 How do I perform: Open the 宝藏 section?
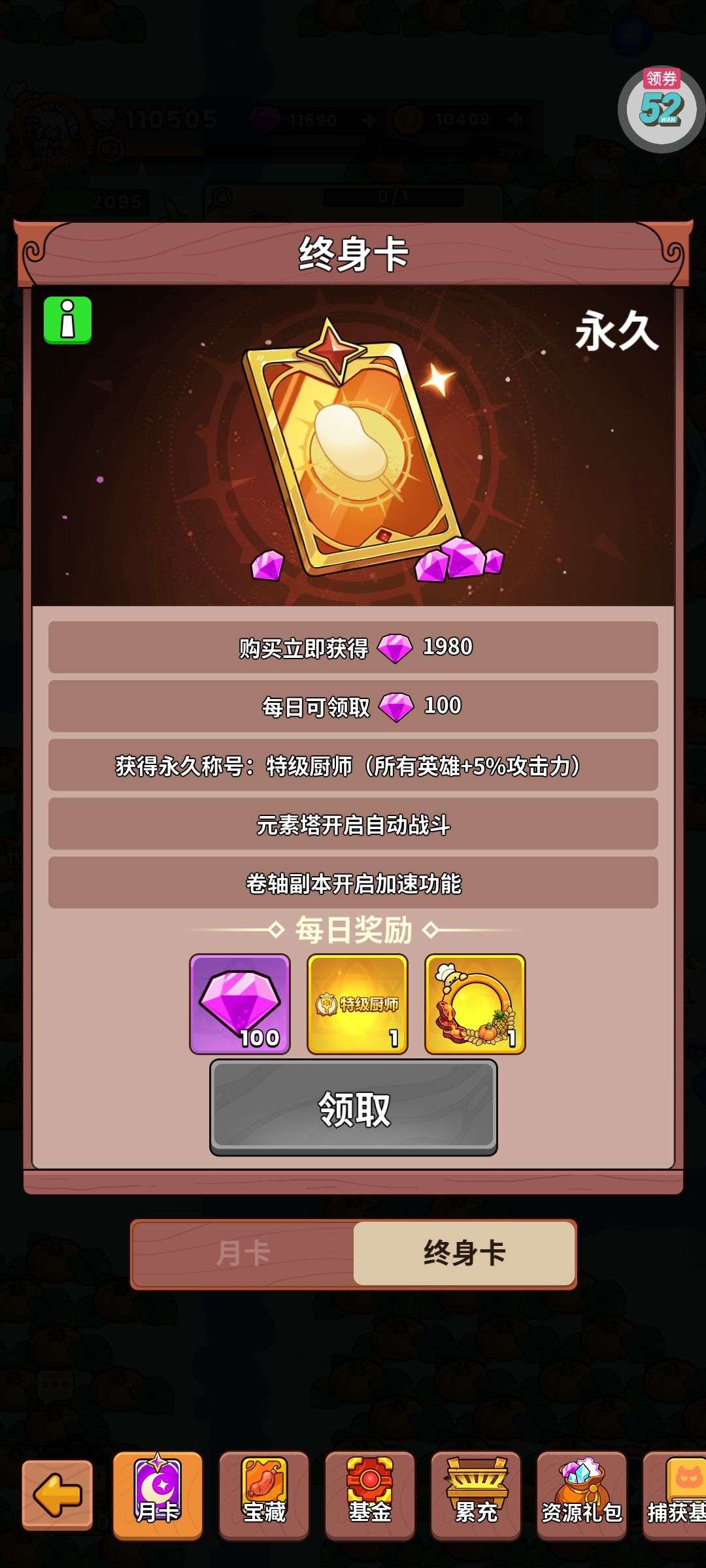(263, 1495)
